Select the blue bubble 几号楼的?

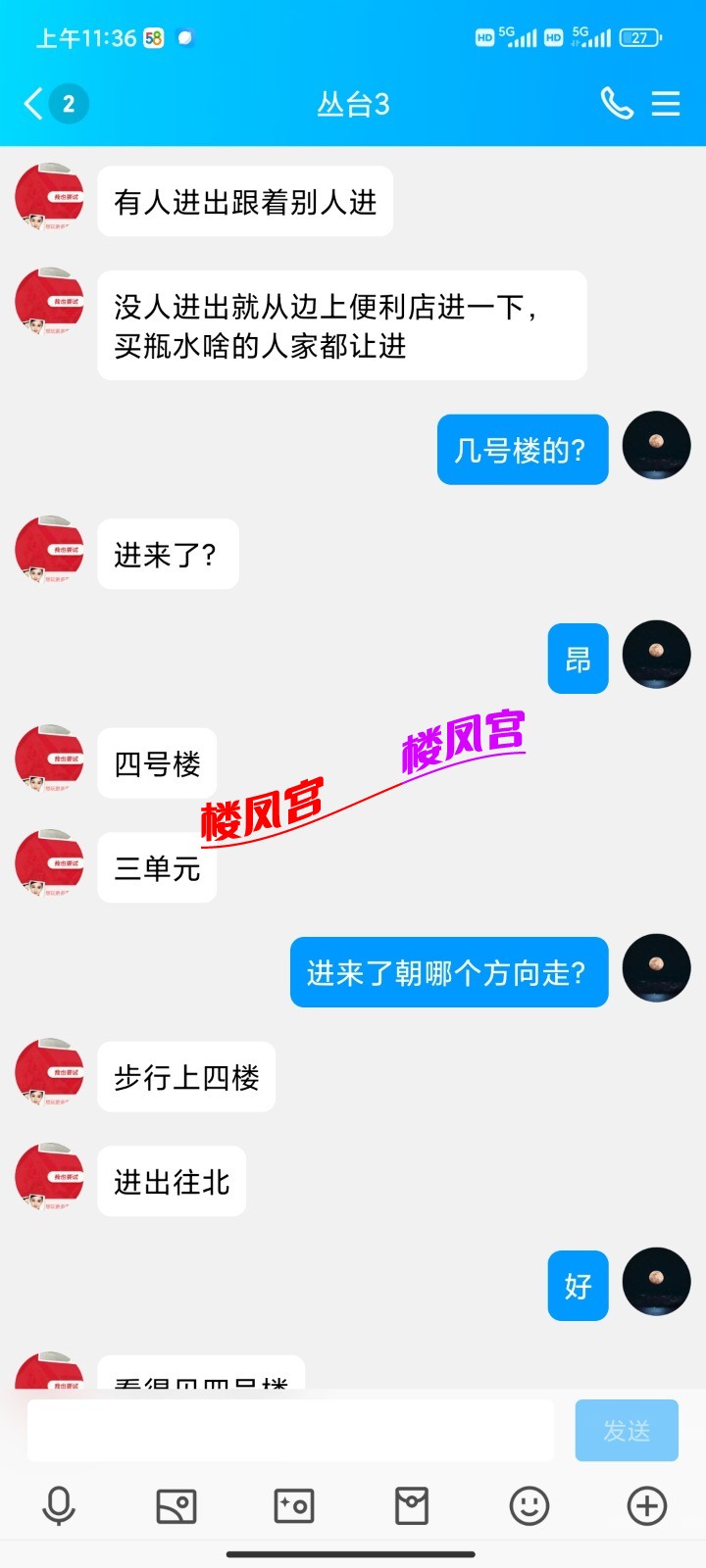522,449
